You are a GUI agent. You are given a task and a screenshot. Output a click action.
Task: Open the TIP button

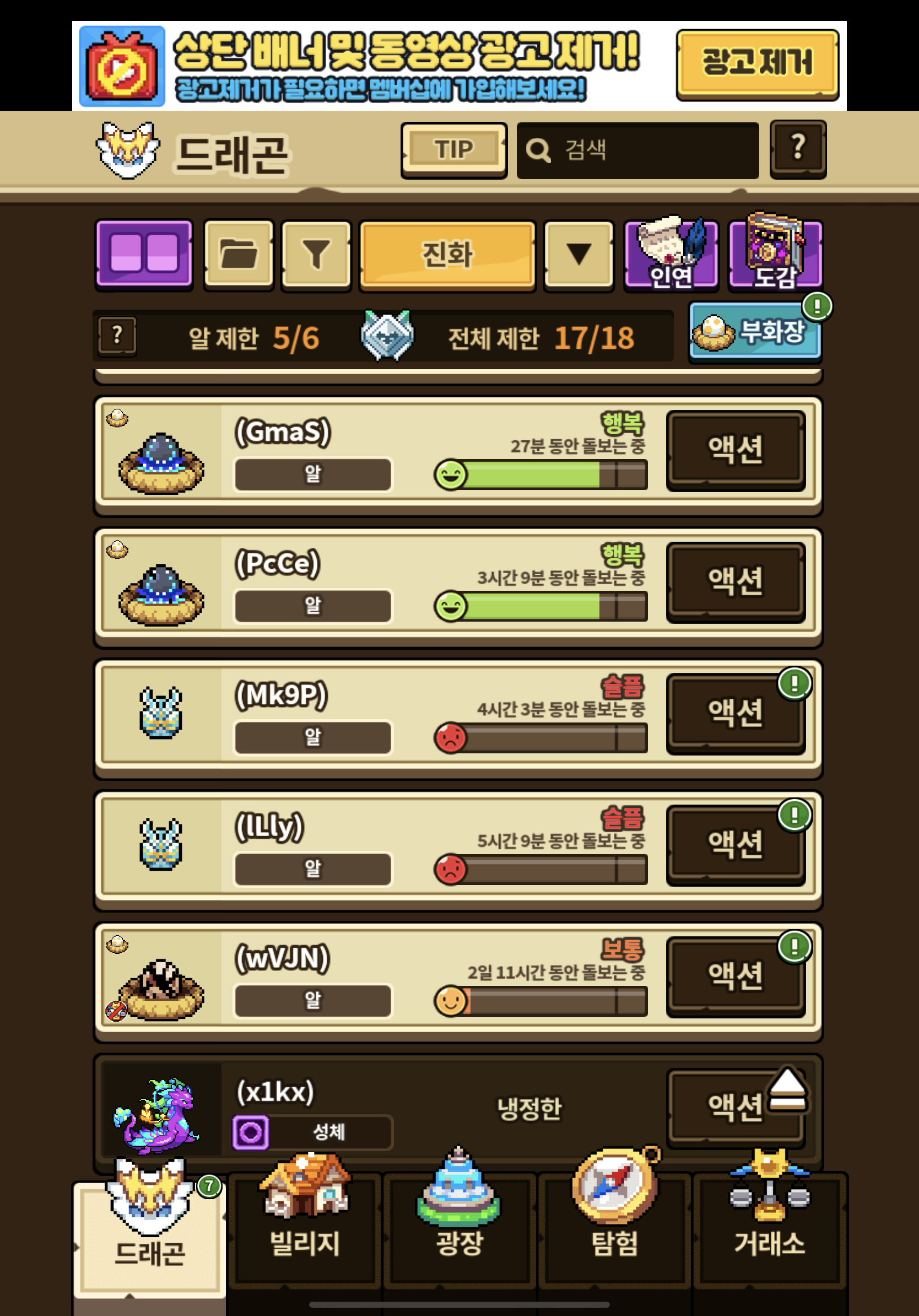point(454,150)
